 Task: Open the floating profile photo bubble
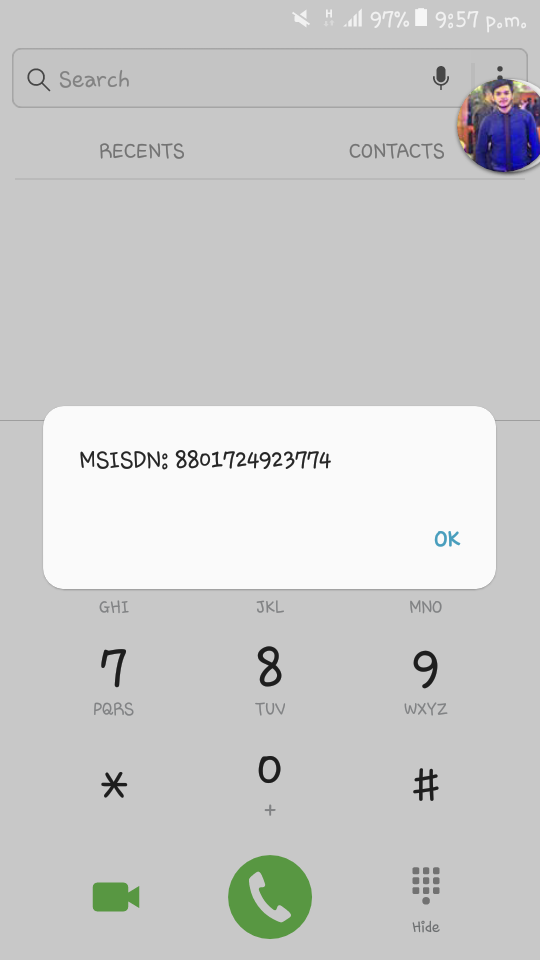click(x=500, y=126)
